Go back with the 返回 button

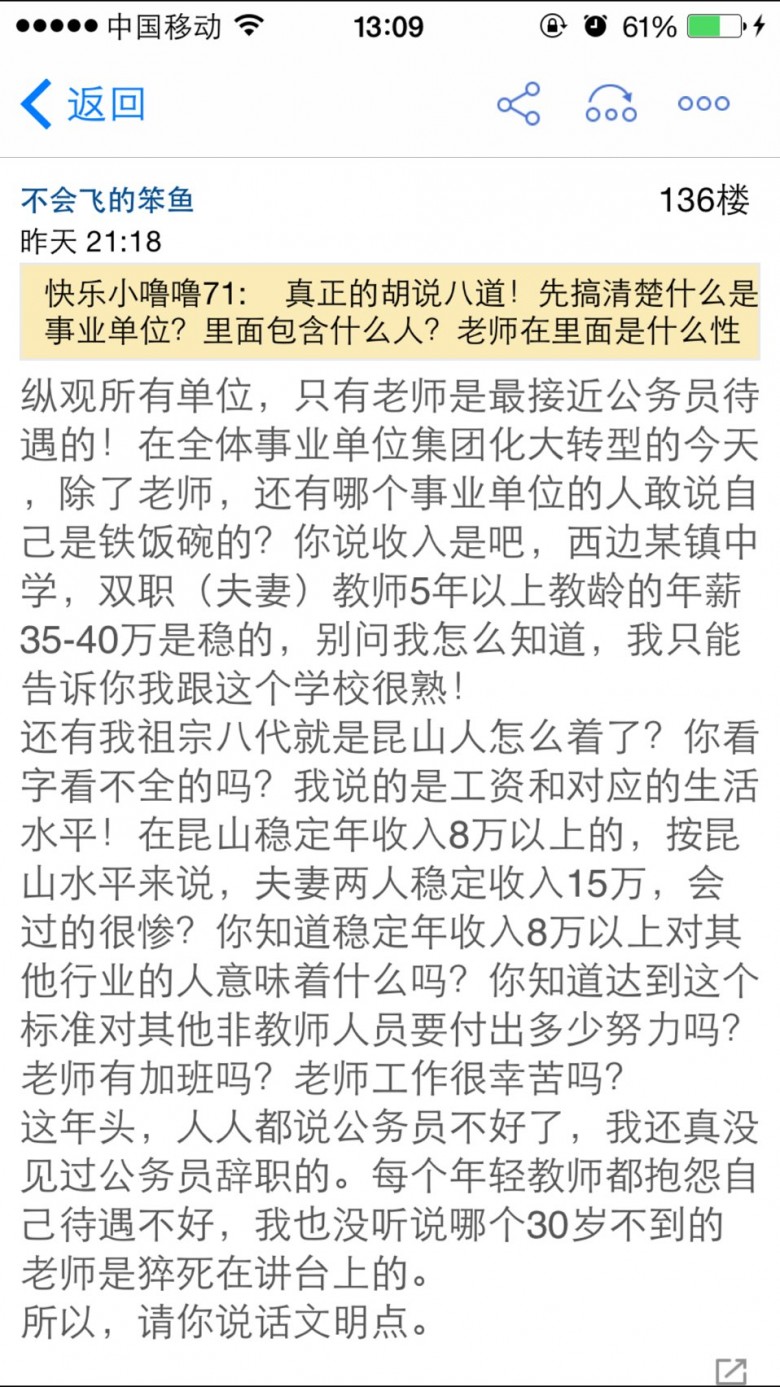pos(84,104)
